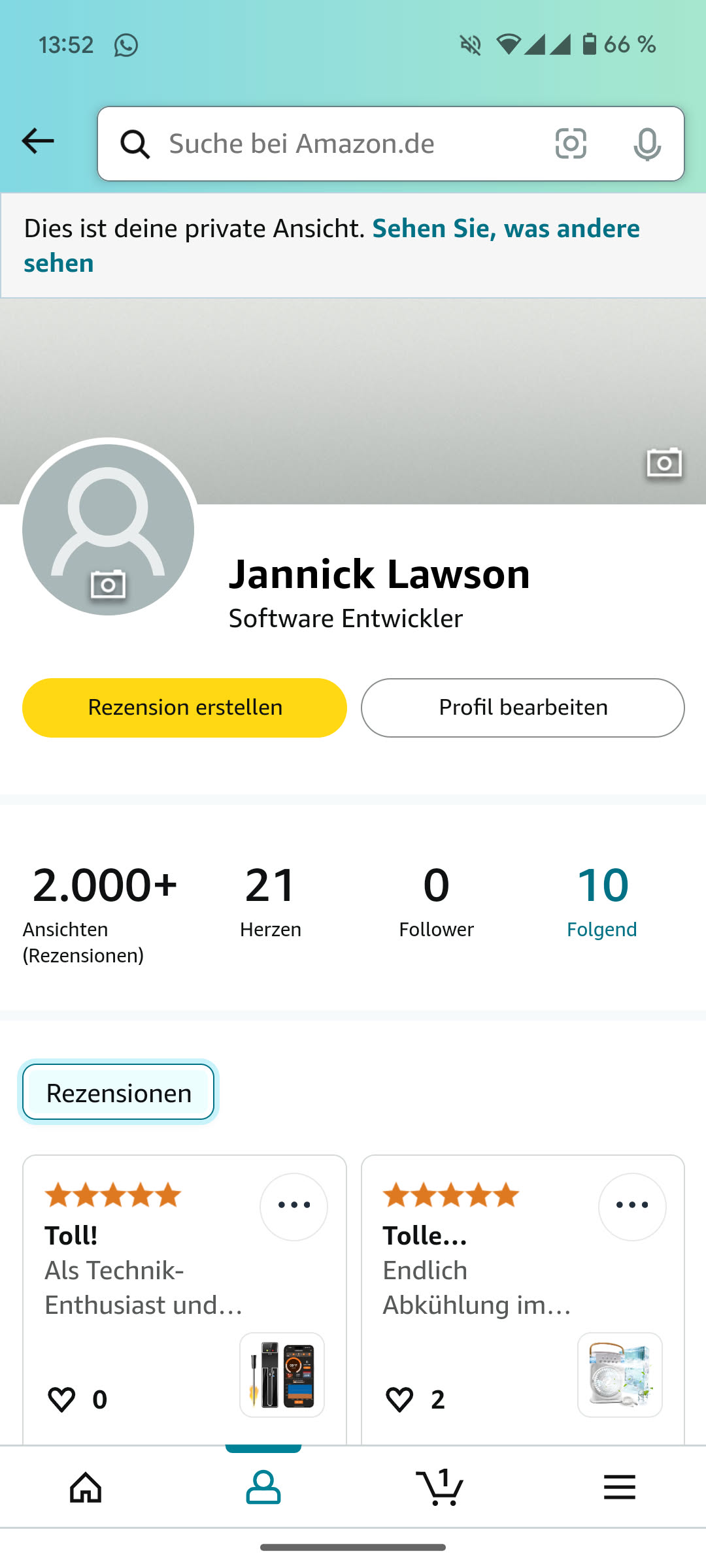Open the camera lens search icon
Viewport: 706px width, 1568px height.
pos(571,144)
